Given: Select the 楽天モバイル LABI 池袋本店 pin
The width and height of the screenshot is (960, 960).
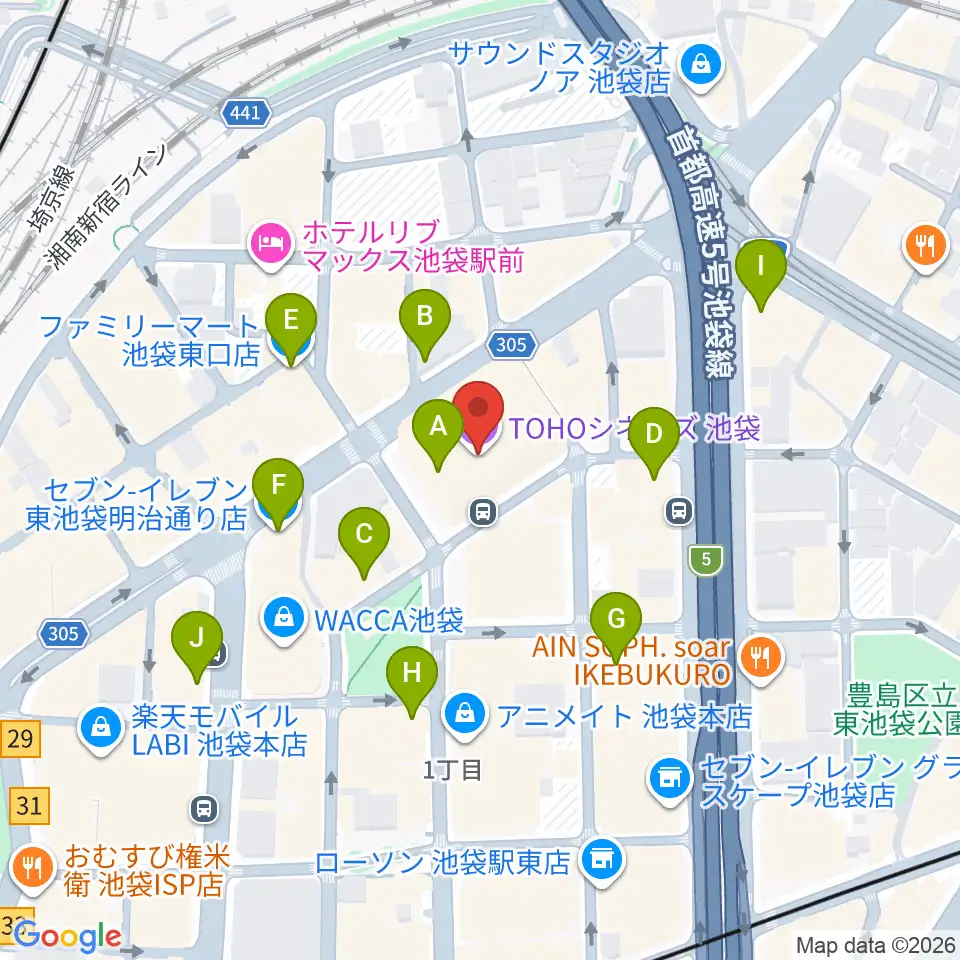Looking at the screenshot, I should click(101, 729).
